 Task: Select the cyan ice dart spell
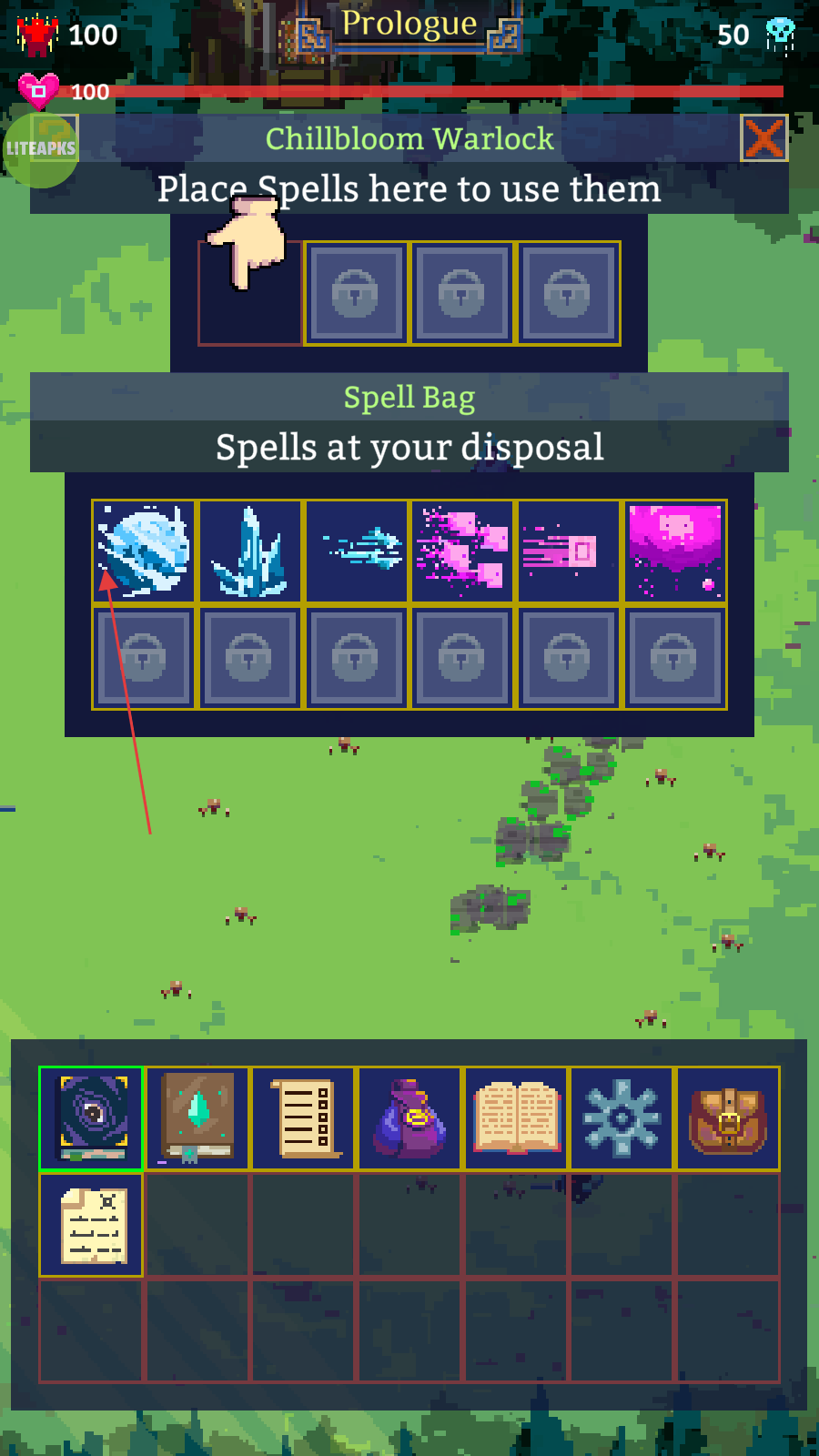pyautogui.click(x=356, y=551)
